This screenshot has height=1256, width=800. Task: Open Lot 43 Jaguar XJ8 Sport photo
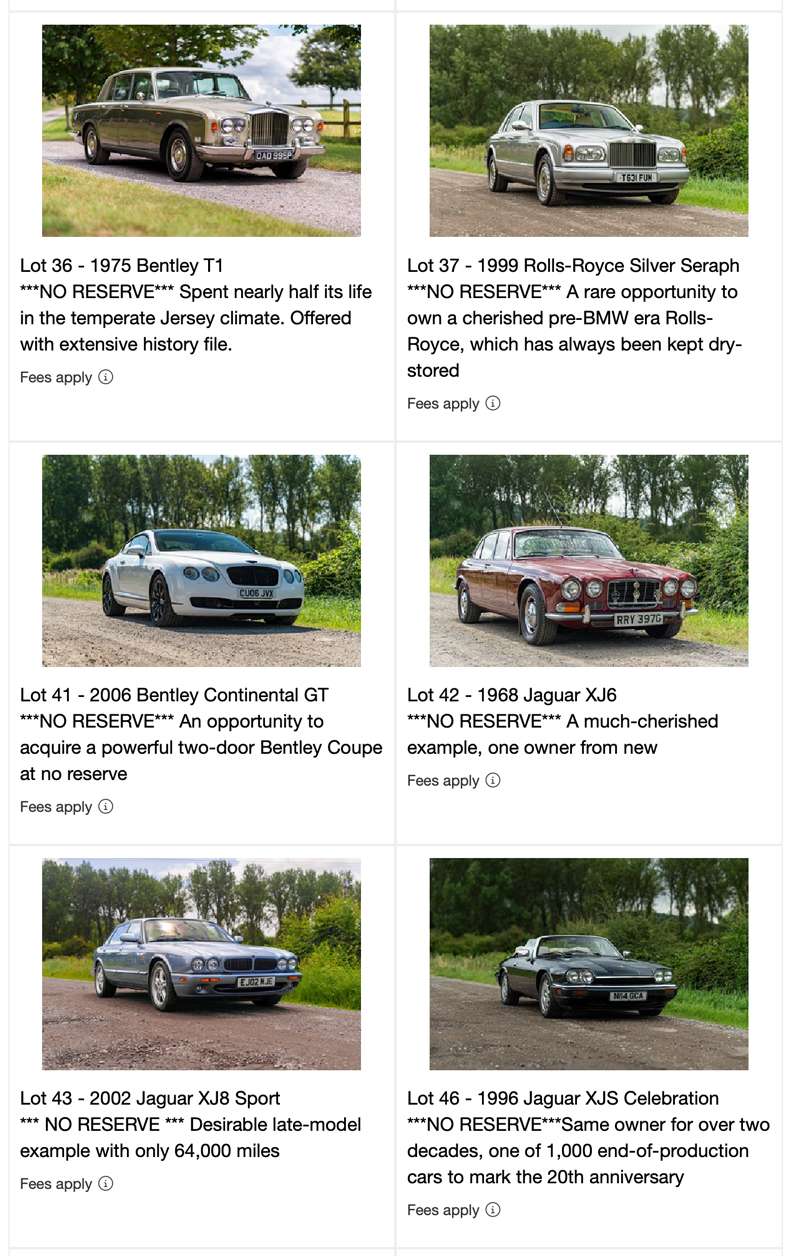pyautogui.click(x=201, y=964)
